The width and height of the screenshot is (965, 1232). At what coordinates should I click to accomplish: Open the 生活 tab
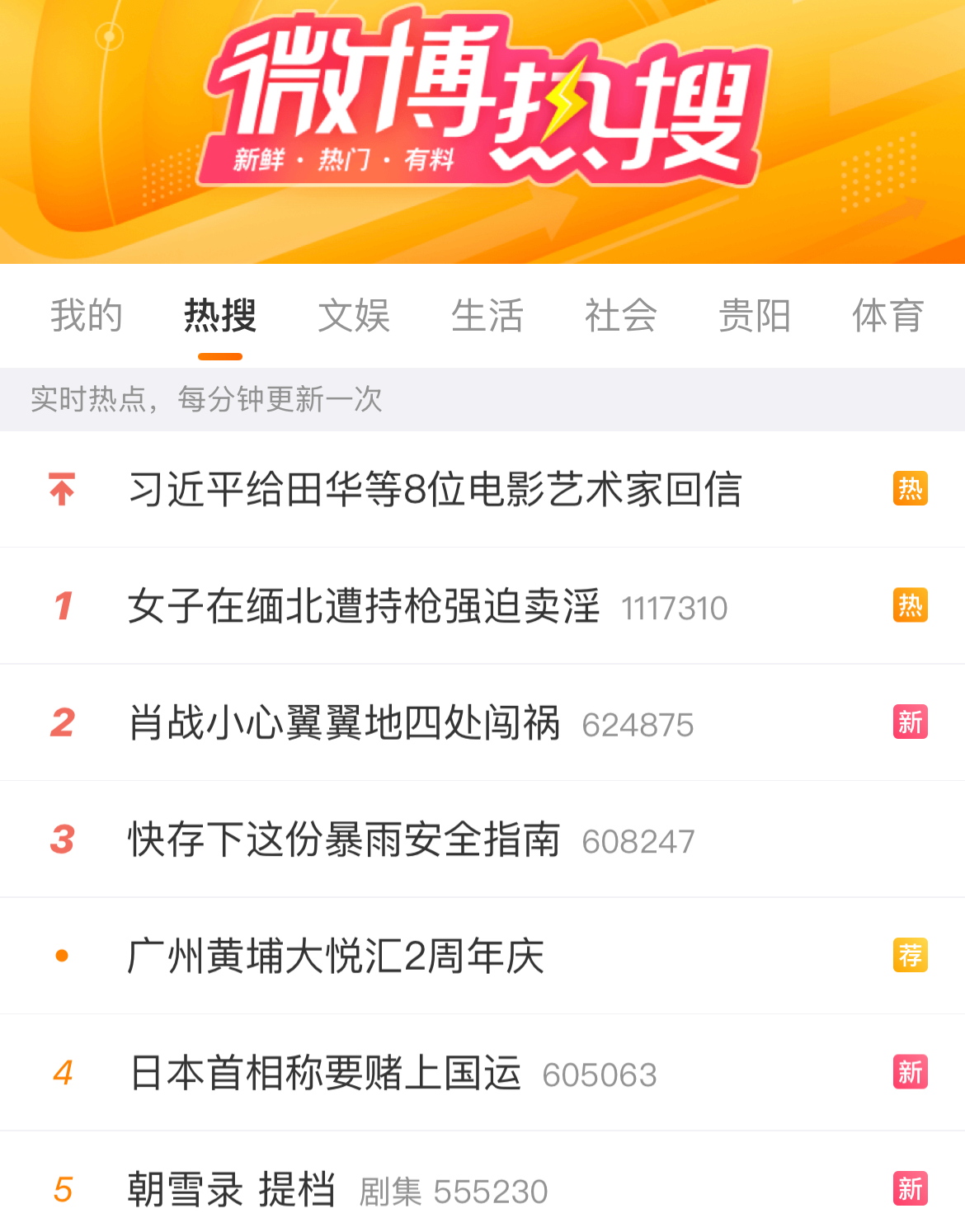point(487,316)
